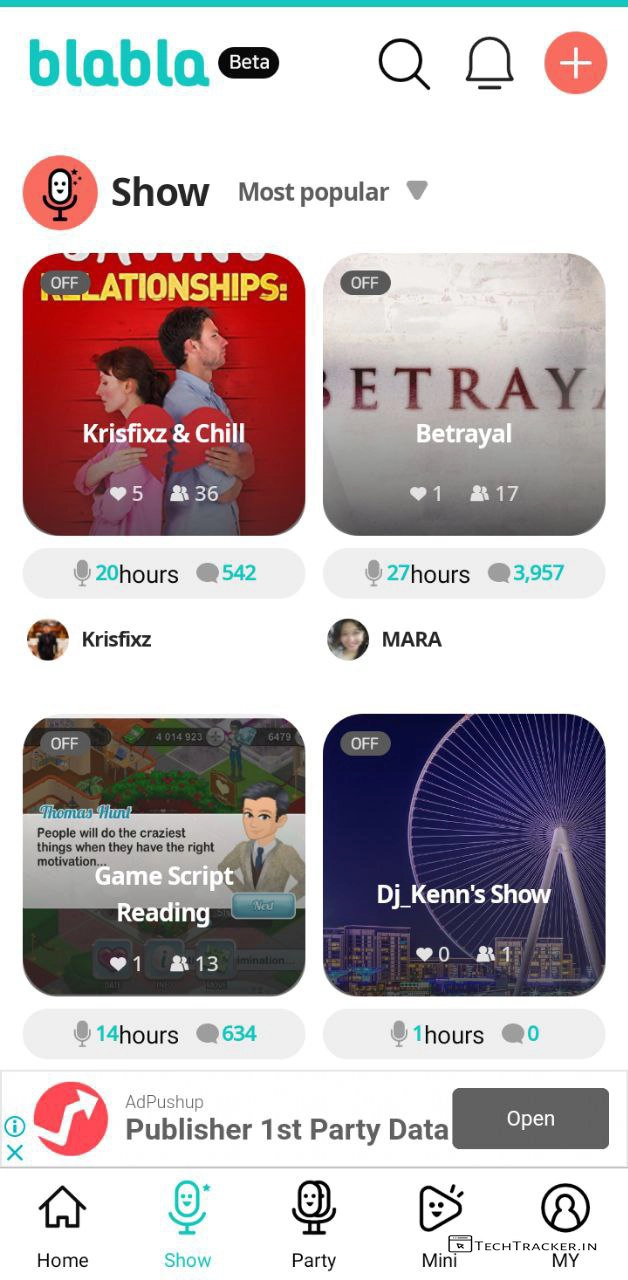The height and width of the screenshot is (1280, 628).
Task: Open the search magnifier icon
Action: point(404,64)
